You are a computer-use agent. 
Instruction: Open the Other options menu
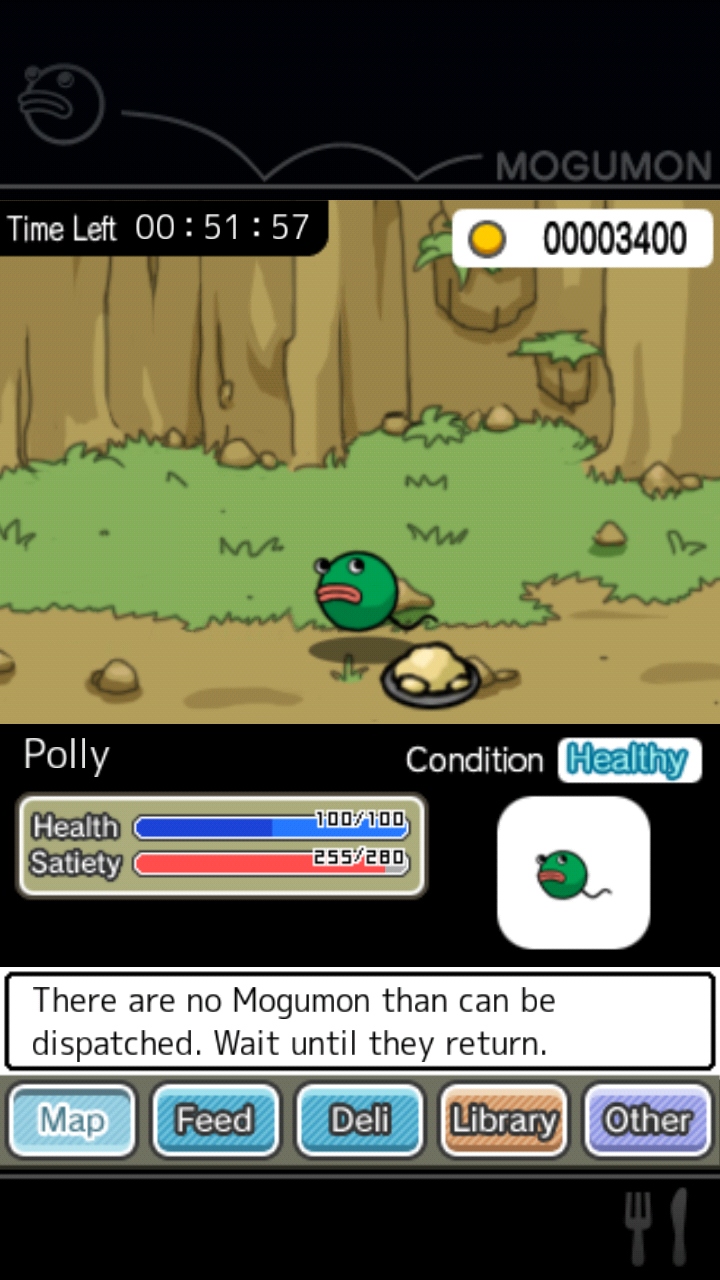point(648,1120)
